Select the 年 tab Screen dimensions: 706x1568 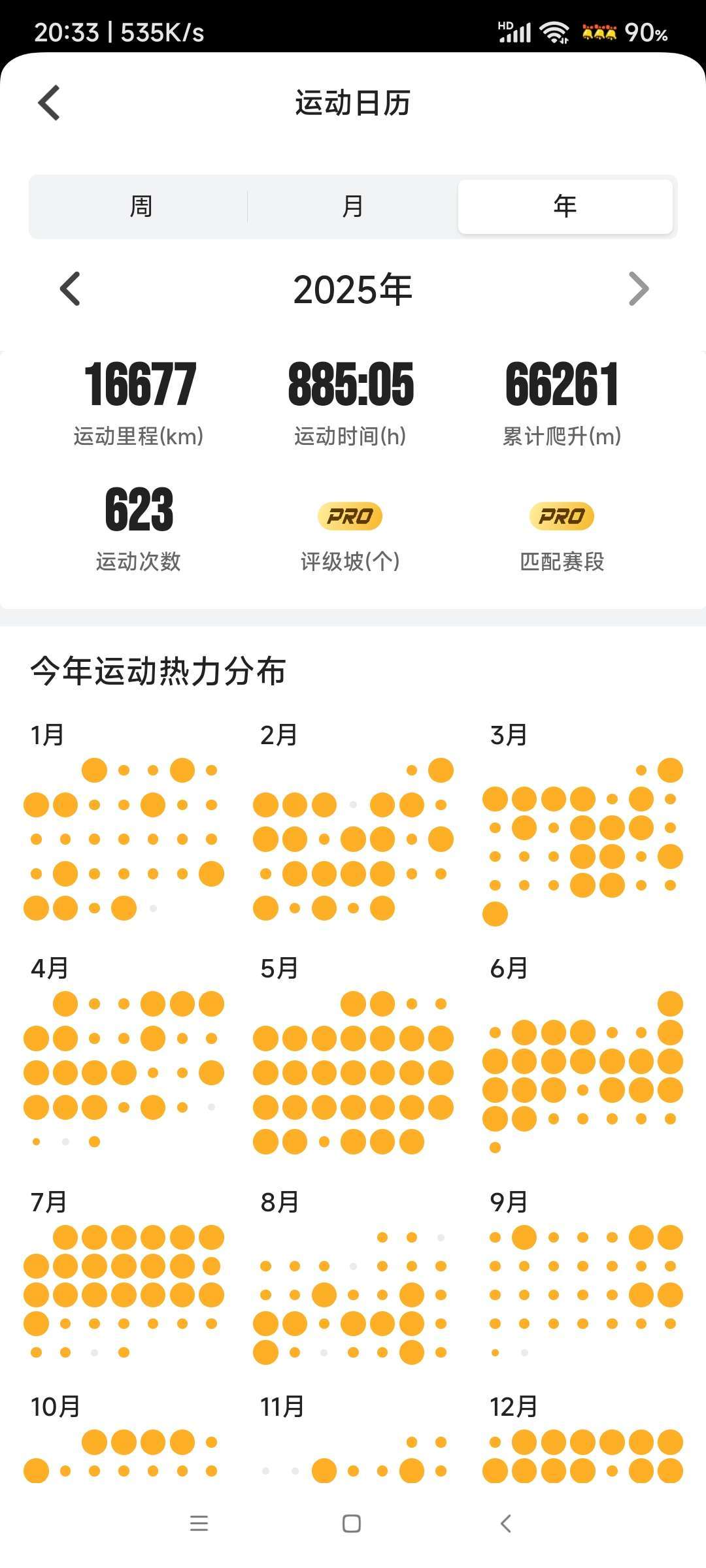point(565,206)
